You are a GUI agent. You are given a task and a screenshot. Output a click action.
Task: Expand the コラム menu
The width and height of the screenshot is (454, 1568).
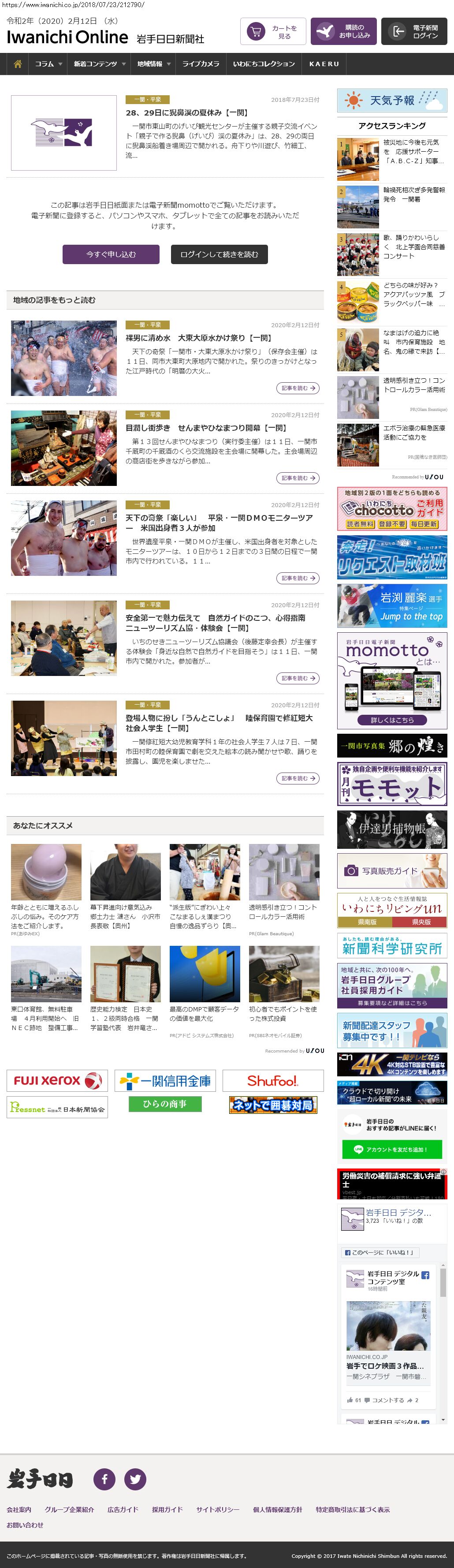[x=48, y=64]
